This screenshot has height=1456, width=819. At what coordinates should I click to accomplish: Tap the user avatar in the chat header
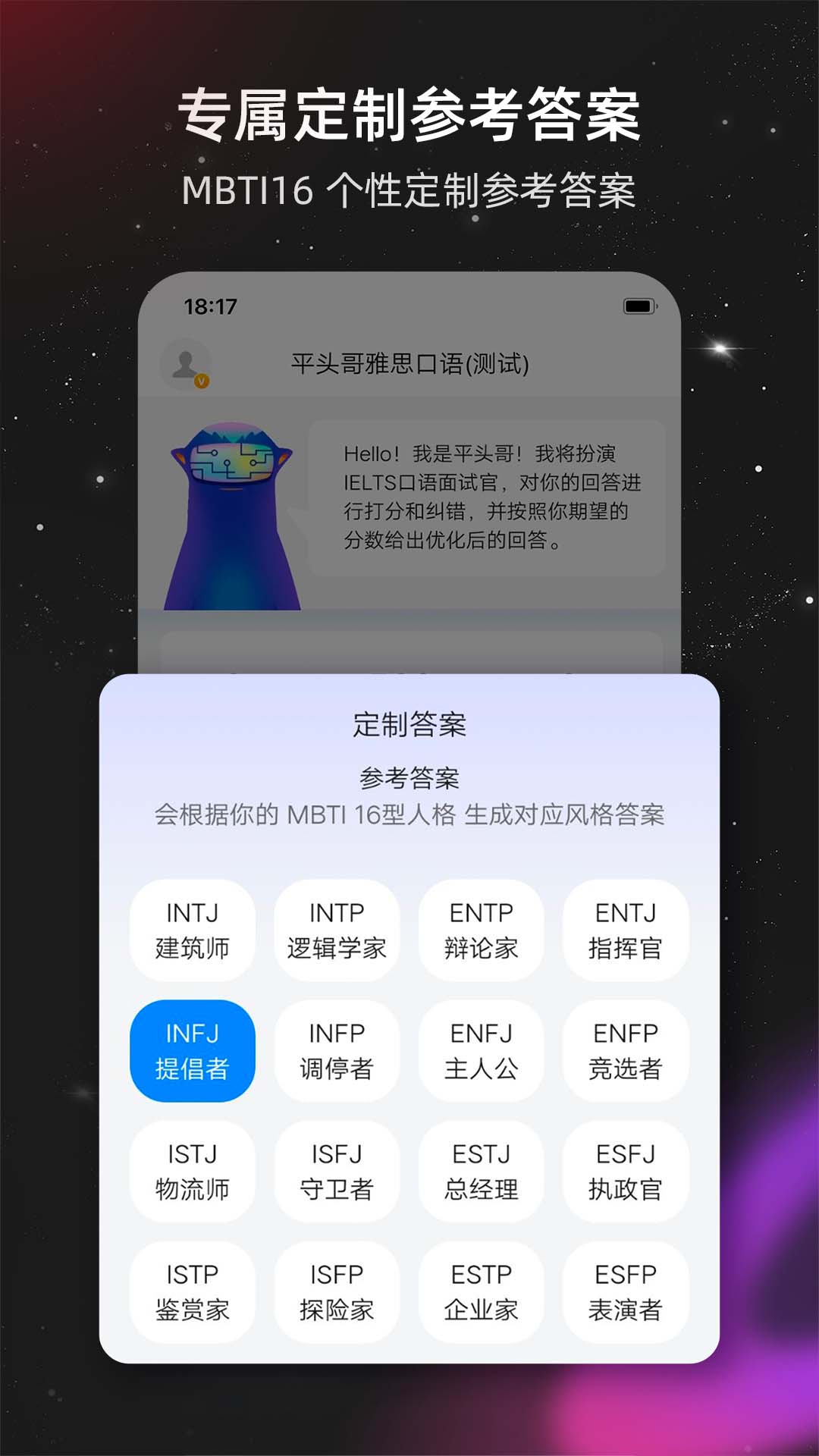pos(184,362)
